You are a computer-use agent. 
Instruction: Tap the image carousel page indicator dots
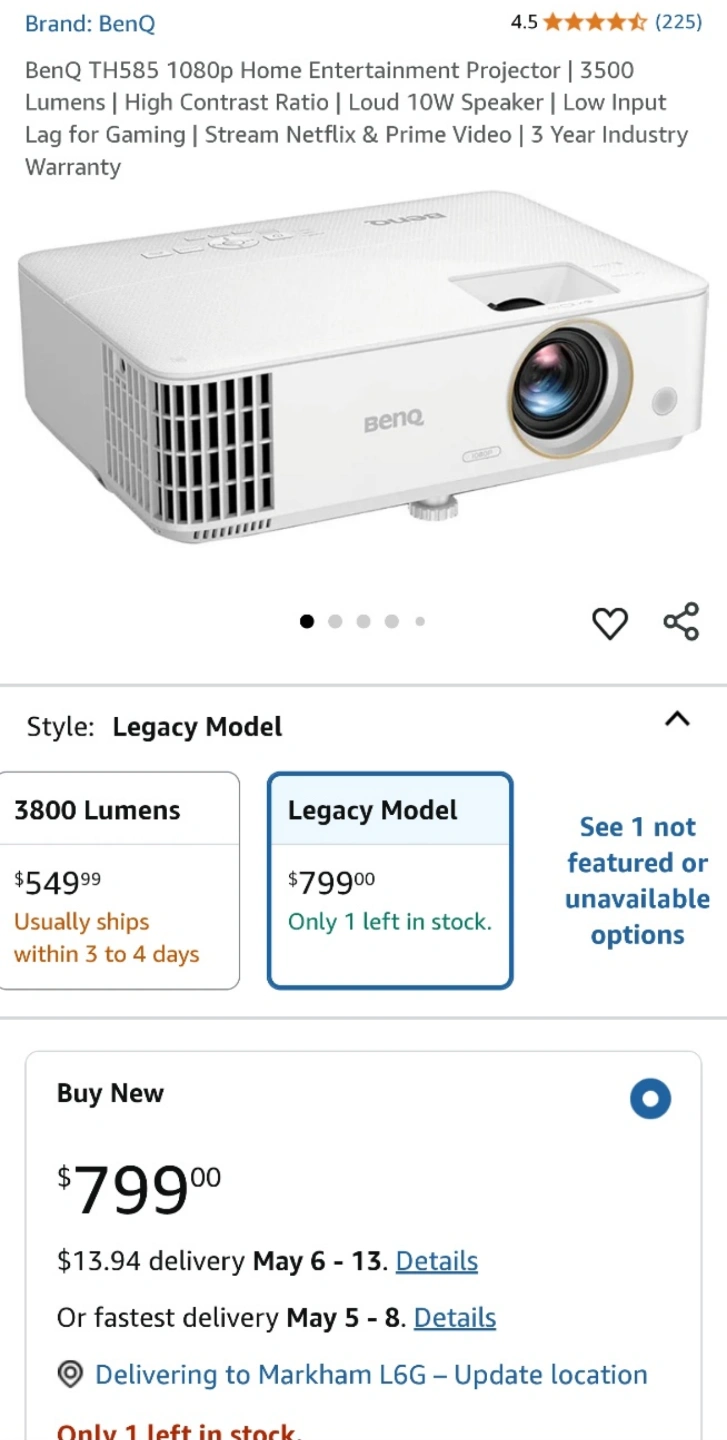(x=363, y=621)
